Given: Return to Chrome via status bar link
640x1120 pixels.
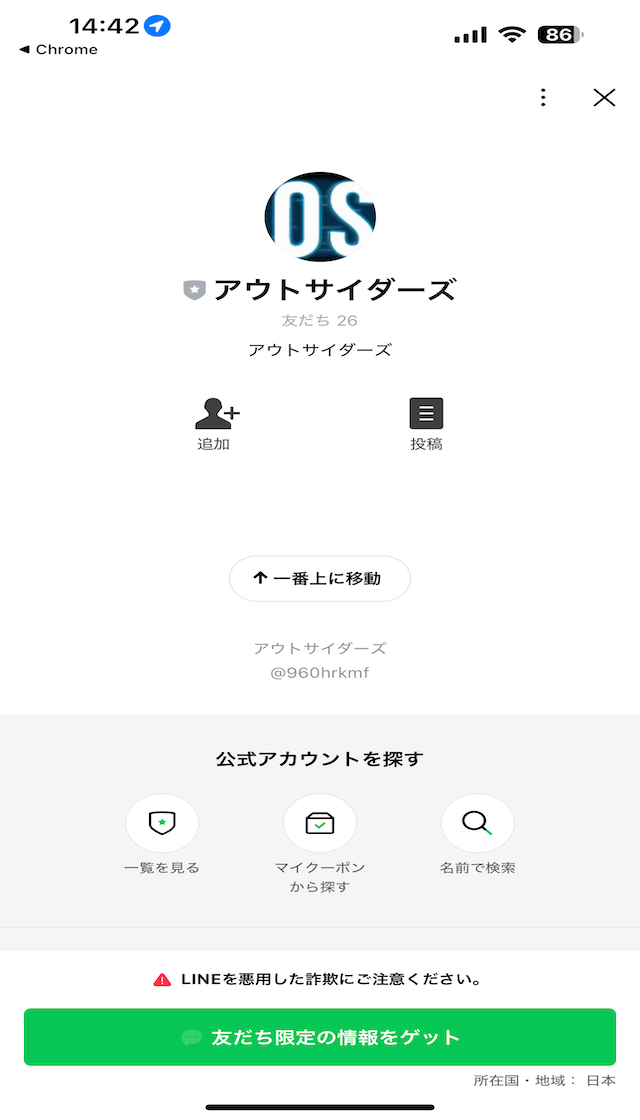Looking at the screenshot, I should coord(58,49).
